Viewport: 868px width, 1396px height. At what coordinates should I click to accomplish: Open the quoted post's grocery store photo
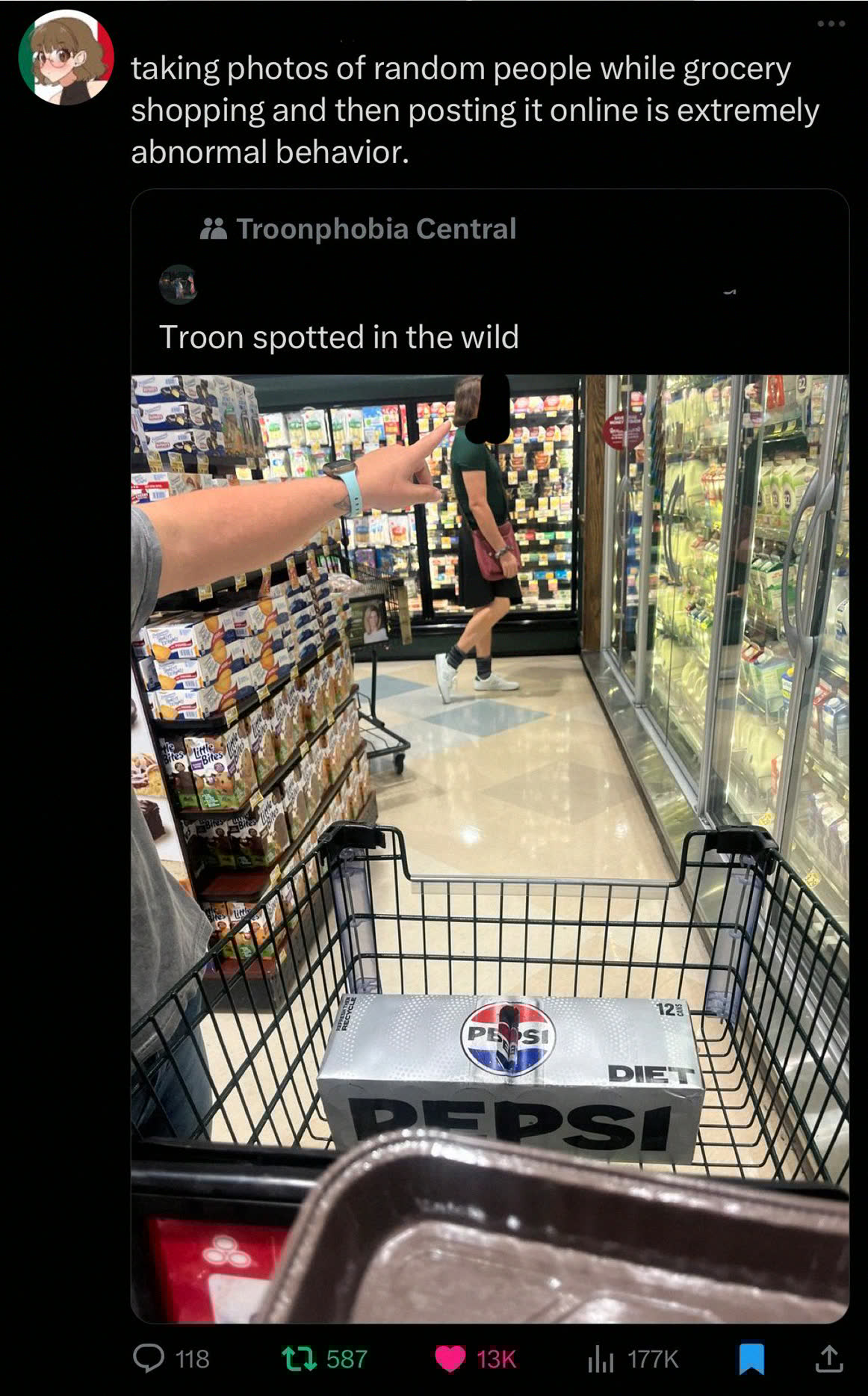click(x=489, y=848)
